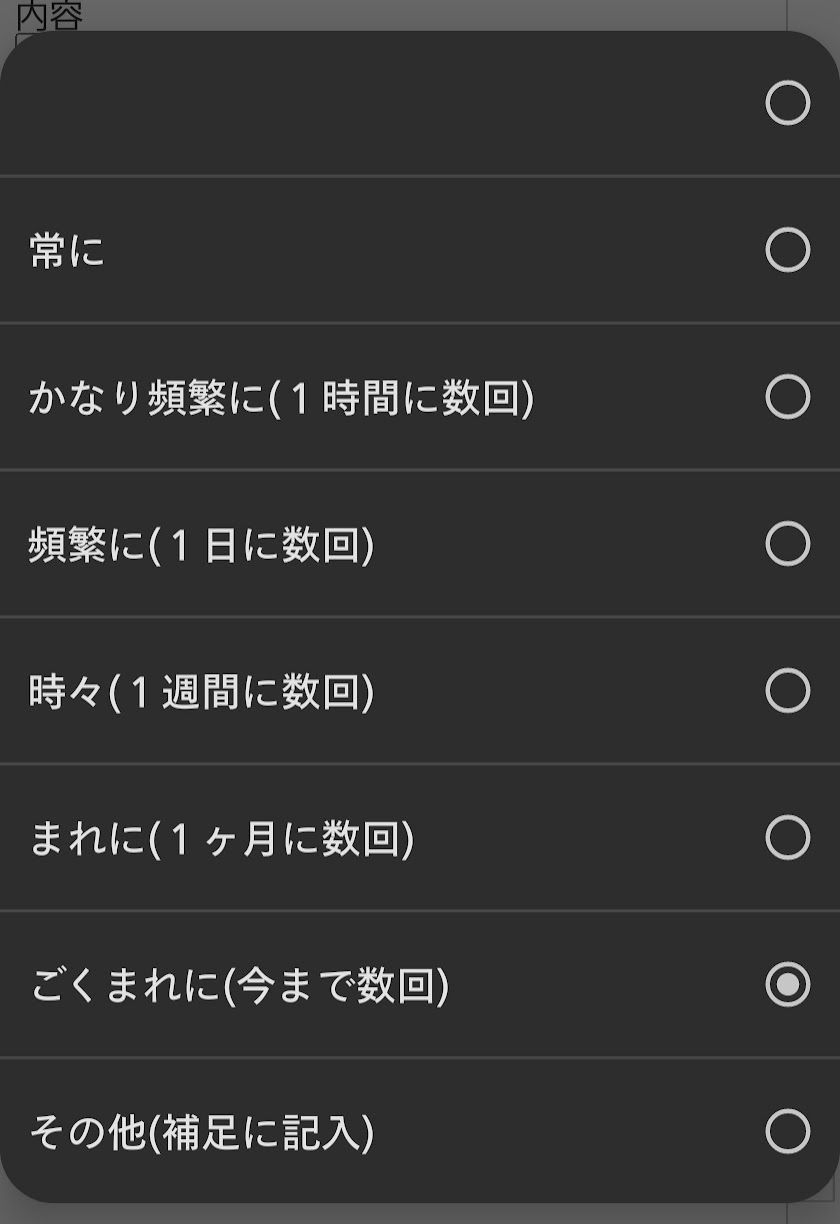The image size is (840, 1224).
Task: Tap the selected ごくまれに(今まで数回) option
Action: (x=787, y=985)
